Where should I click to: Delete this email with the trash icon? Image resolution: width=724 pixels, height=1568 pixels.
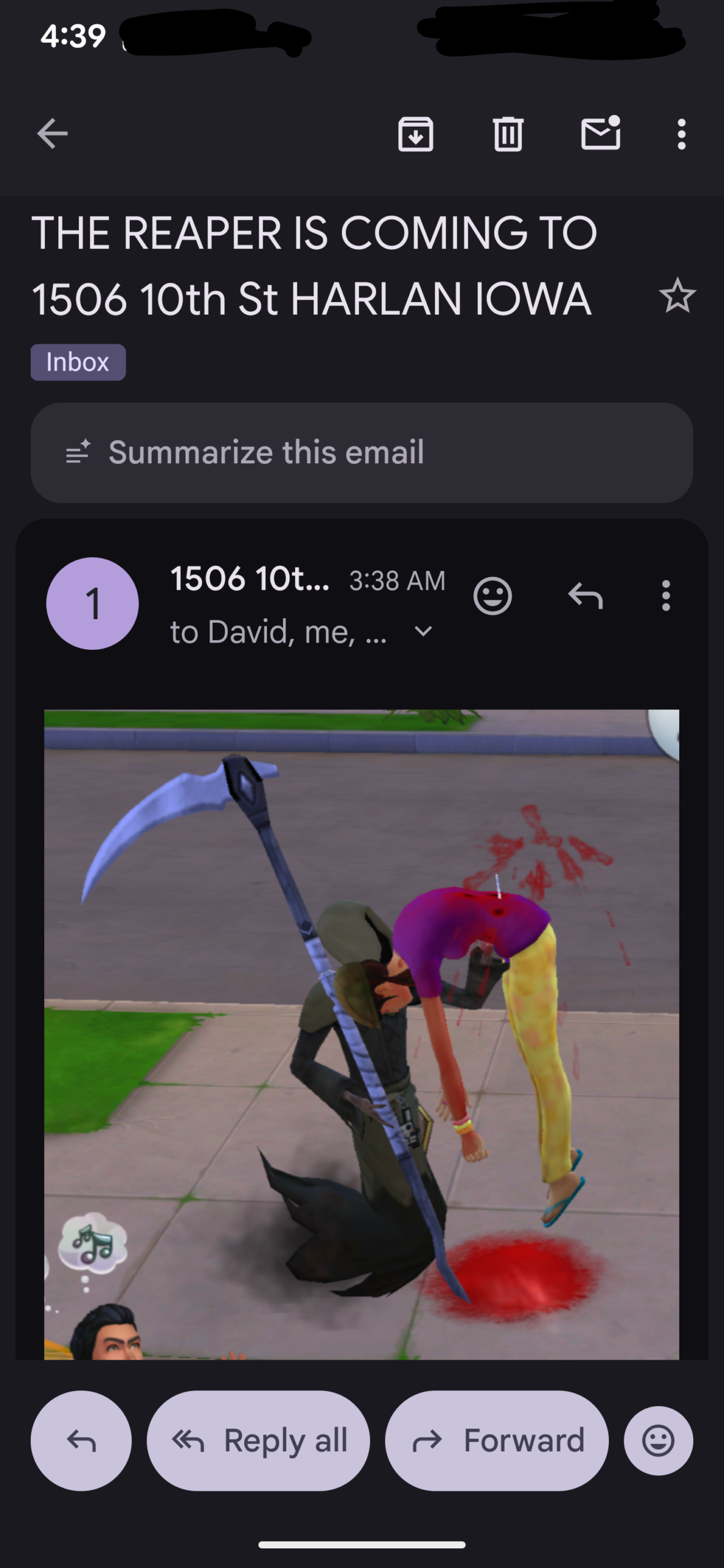(508, 134)
